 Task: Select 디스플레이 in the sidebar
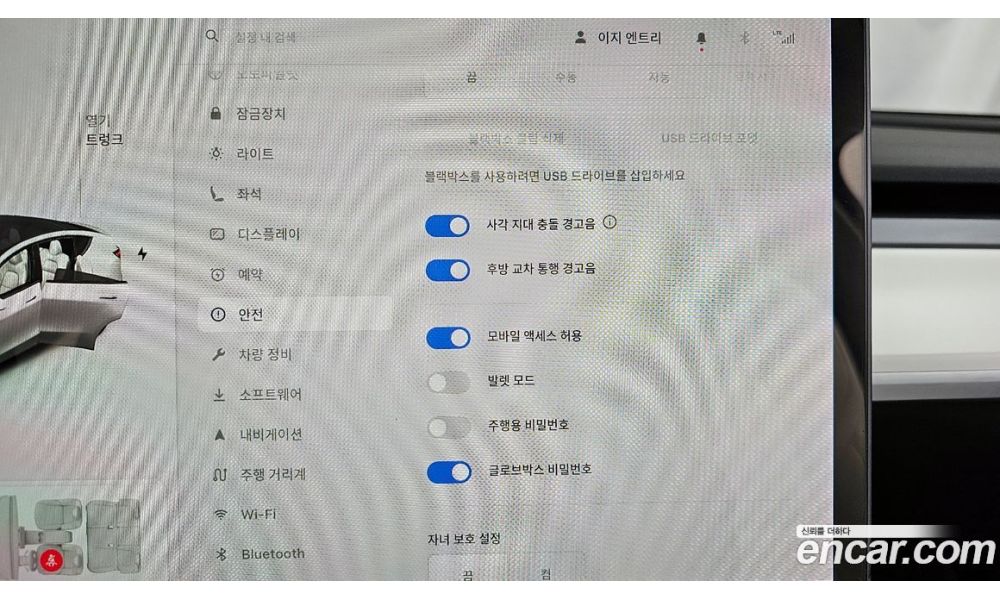(x=268, y=234)
